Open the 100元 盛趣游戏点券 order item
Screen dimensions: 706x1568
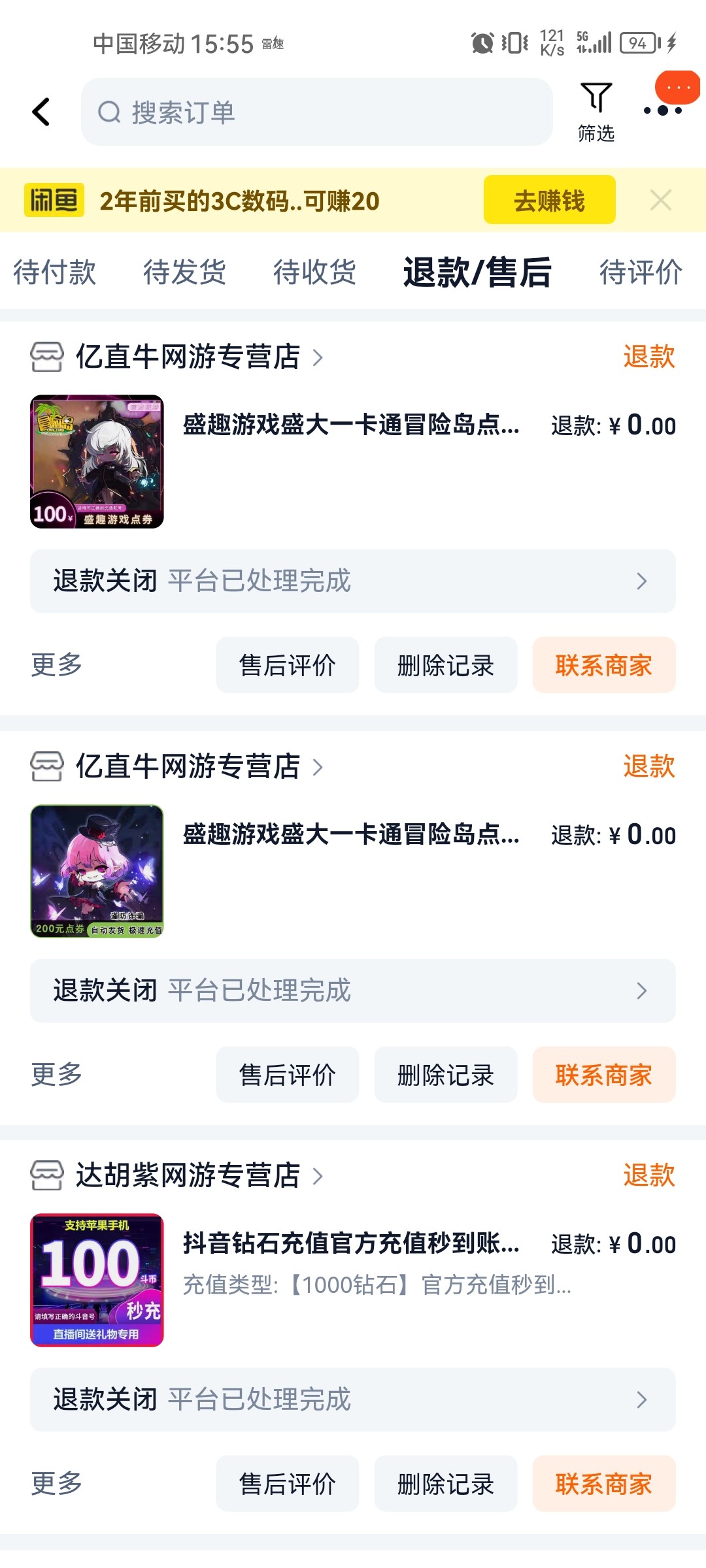point(353,461)
